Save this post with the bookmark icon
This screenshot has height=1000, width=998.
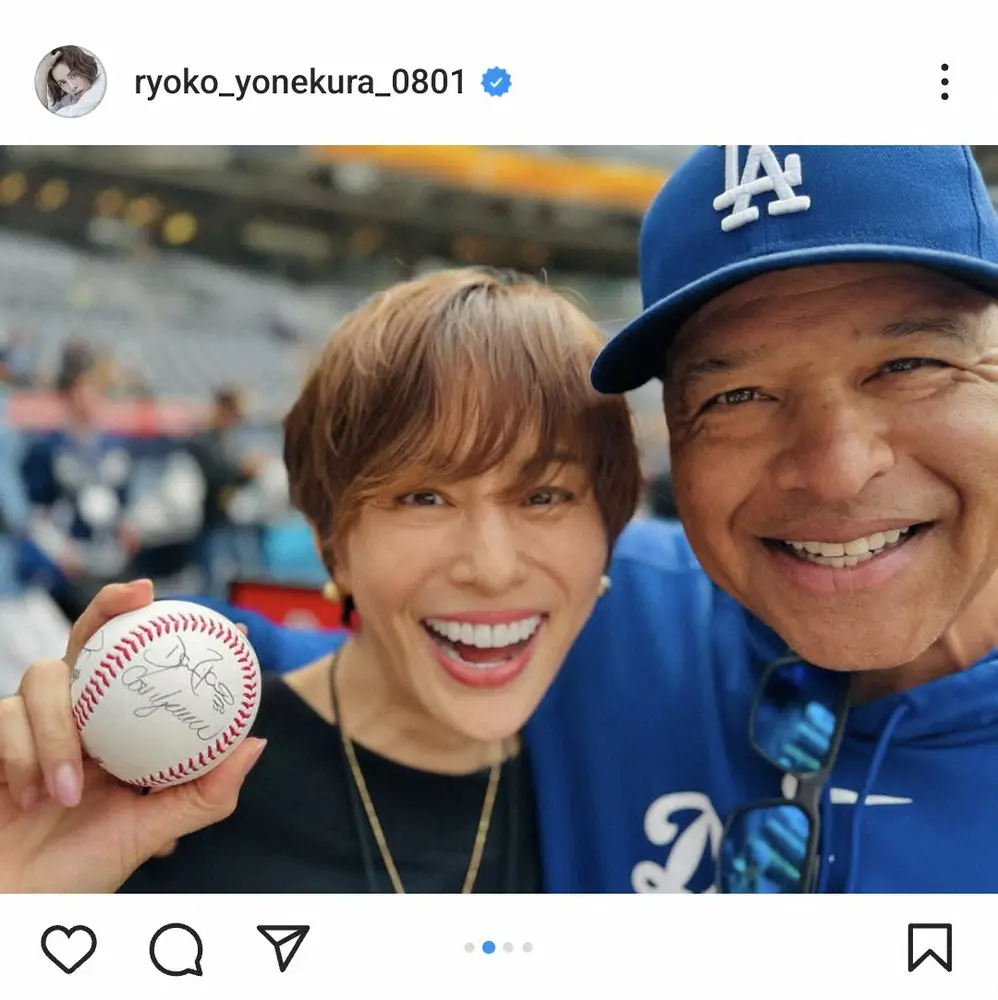[x=929, y=947]
